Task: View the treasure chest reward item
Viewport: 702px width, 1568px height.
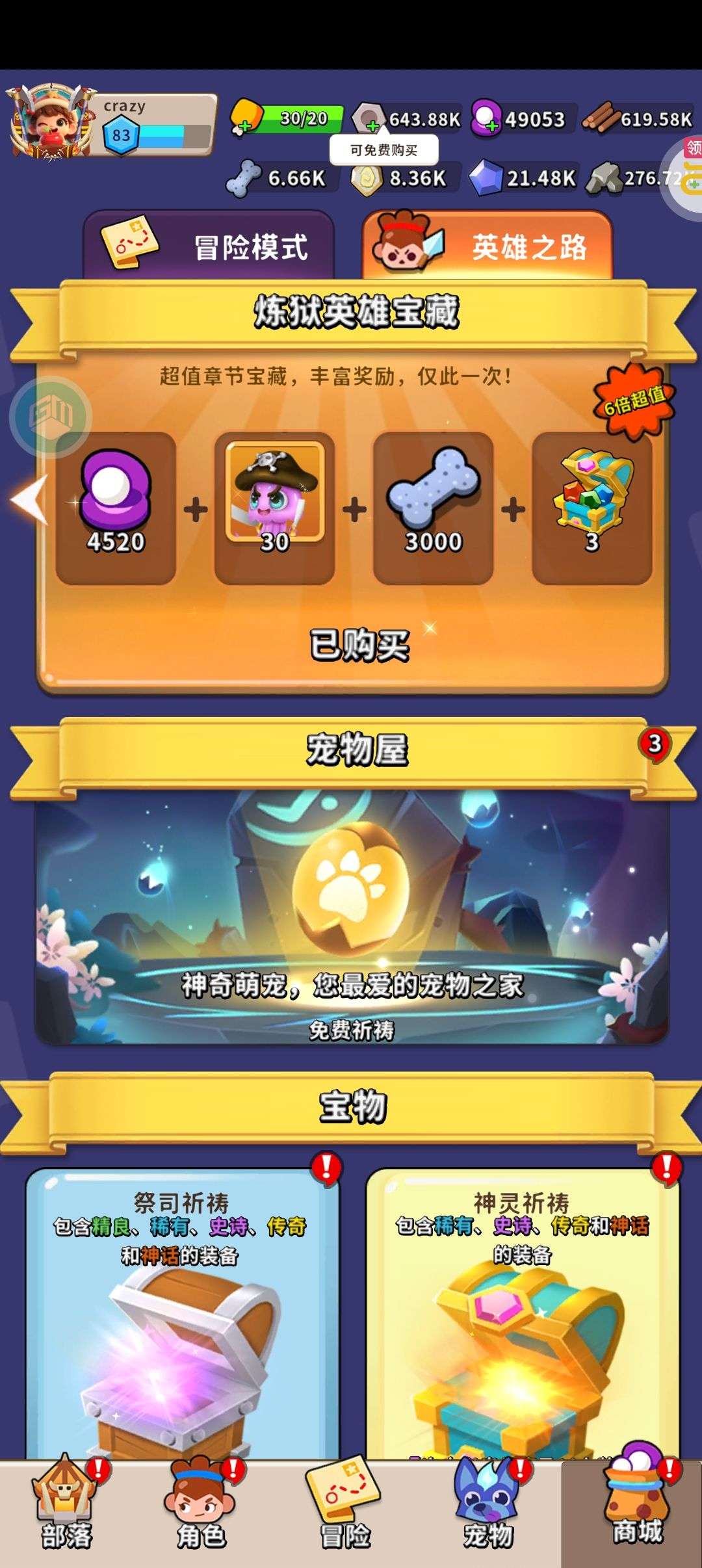Action: point(591,508)
